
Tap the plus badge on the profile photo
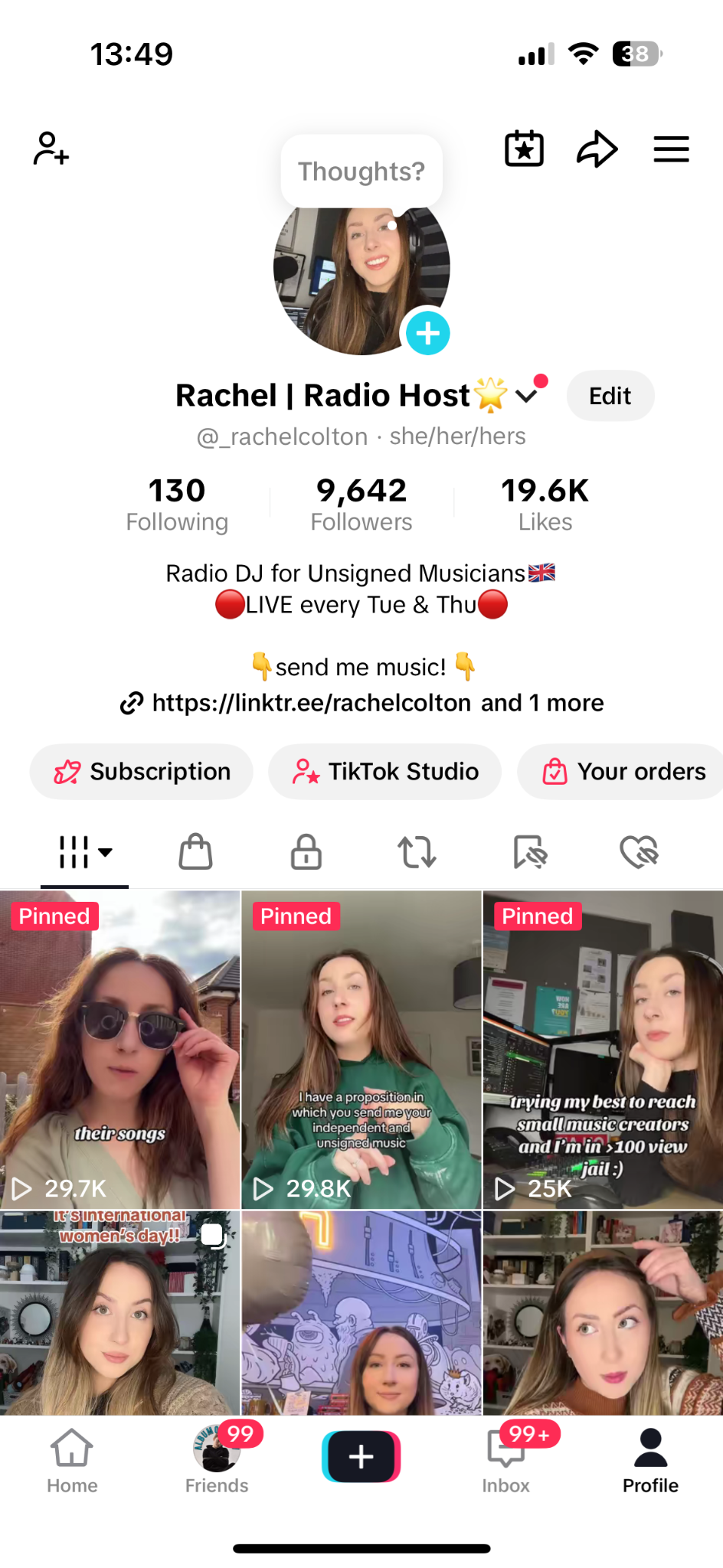(x=427, y=333)
